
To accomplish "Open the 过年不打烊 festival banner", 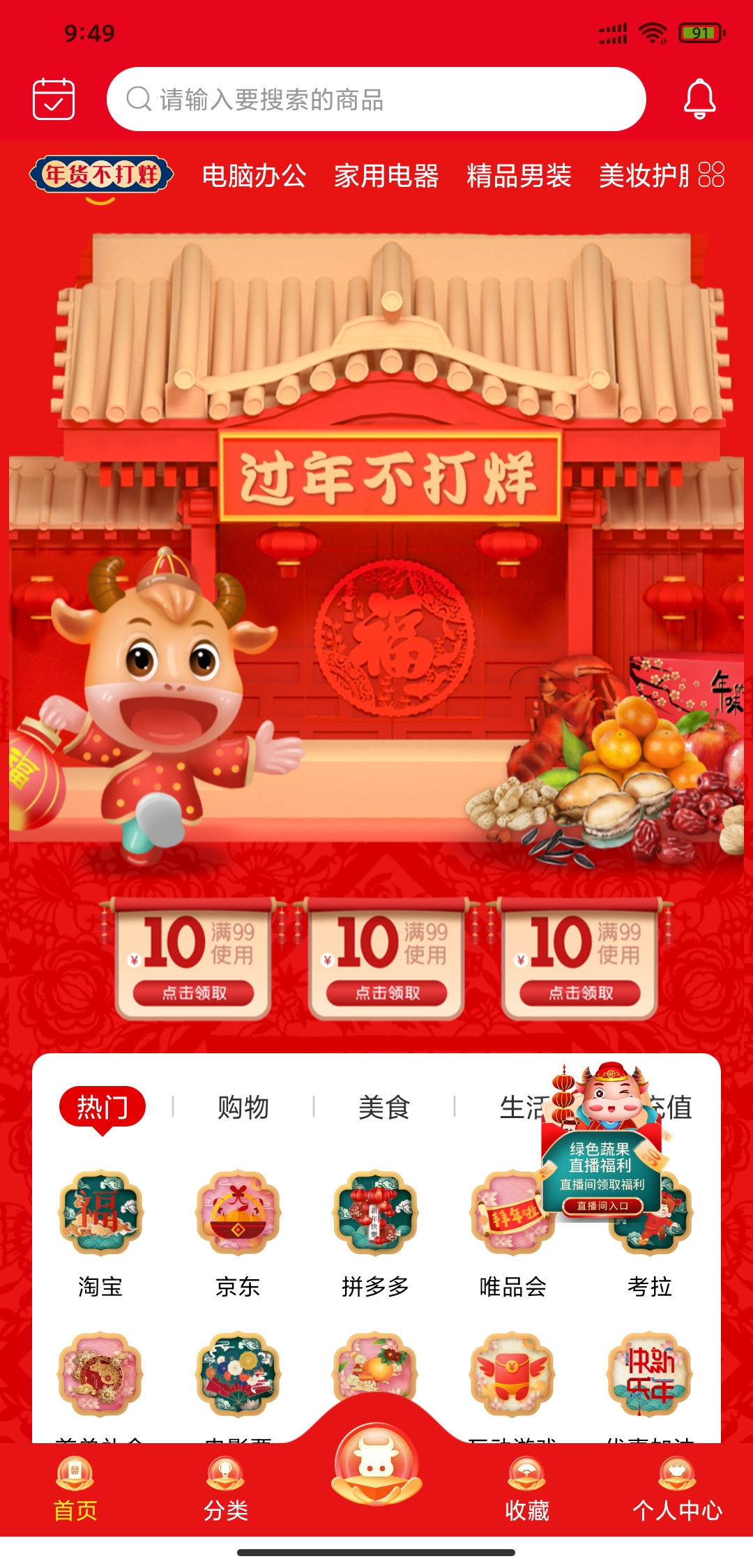I will click(376, 544).
